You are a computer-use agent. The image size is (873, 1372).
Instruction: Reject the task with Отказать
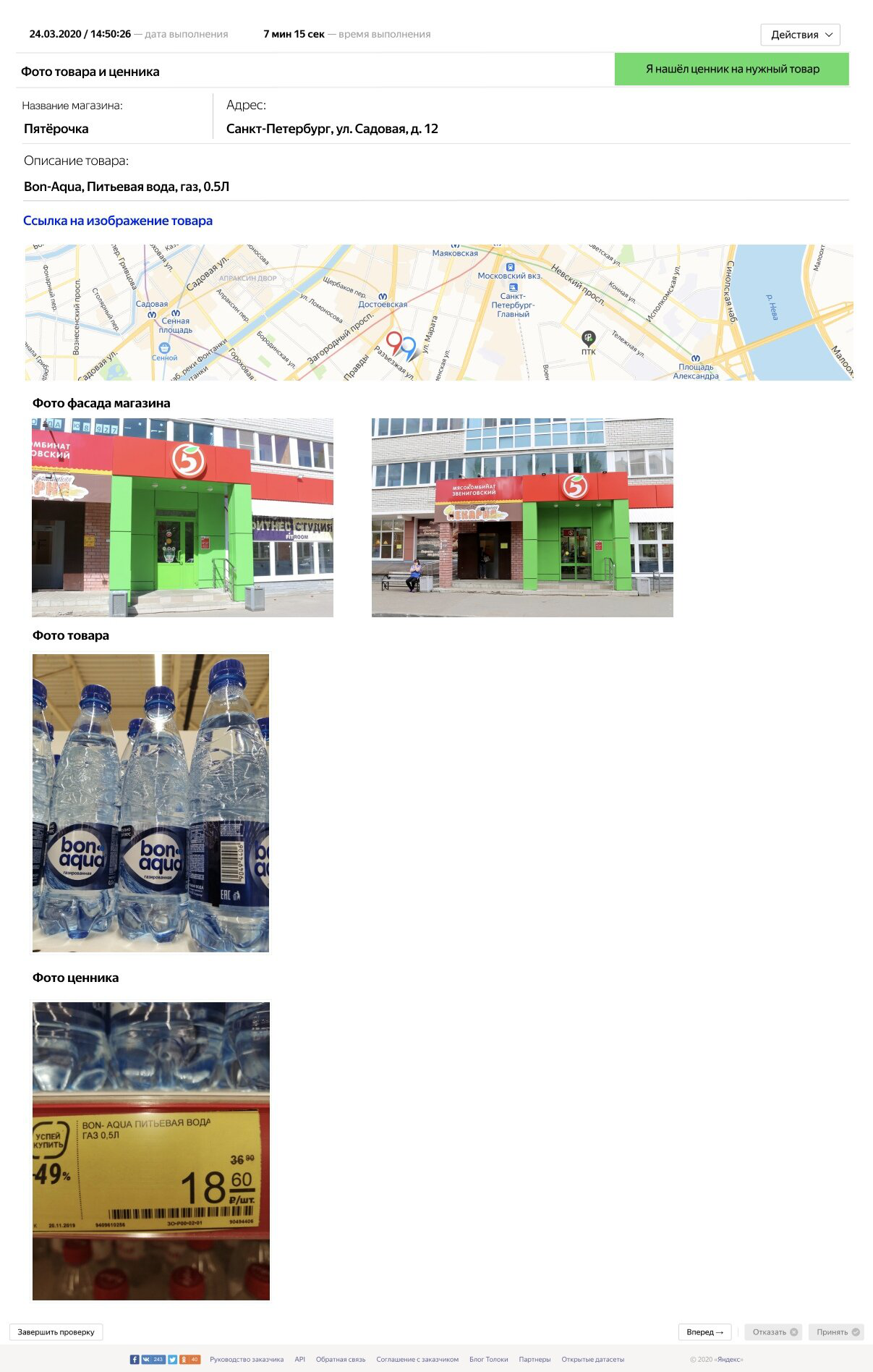(x=774, y=1332)
